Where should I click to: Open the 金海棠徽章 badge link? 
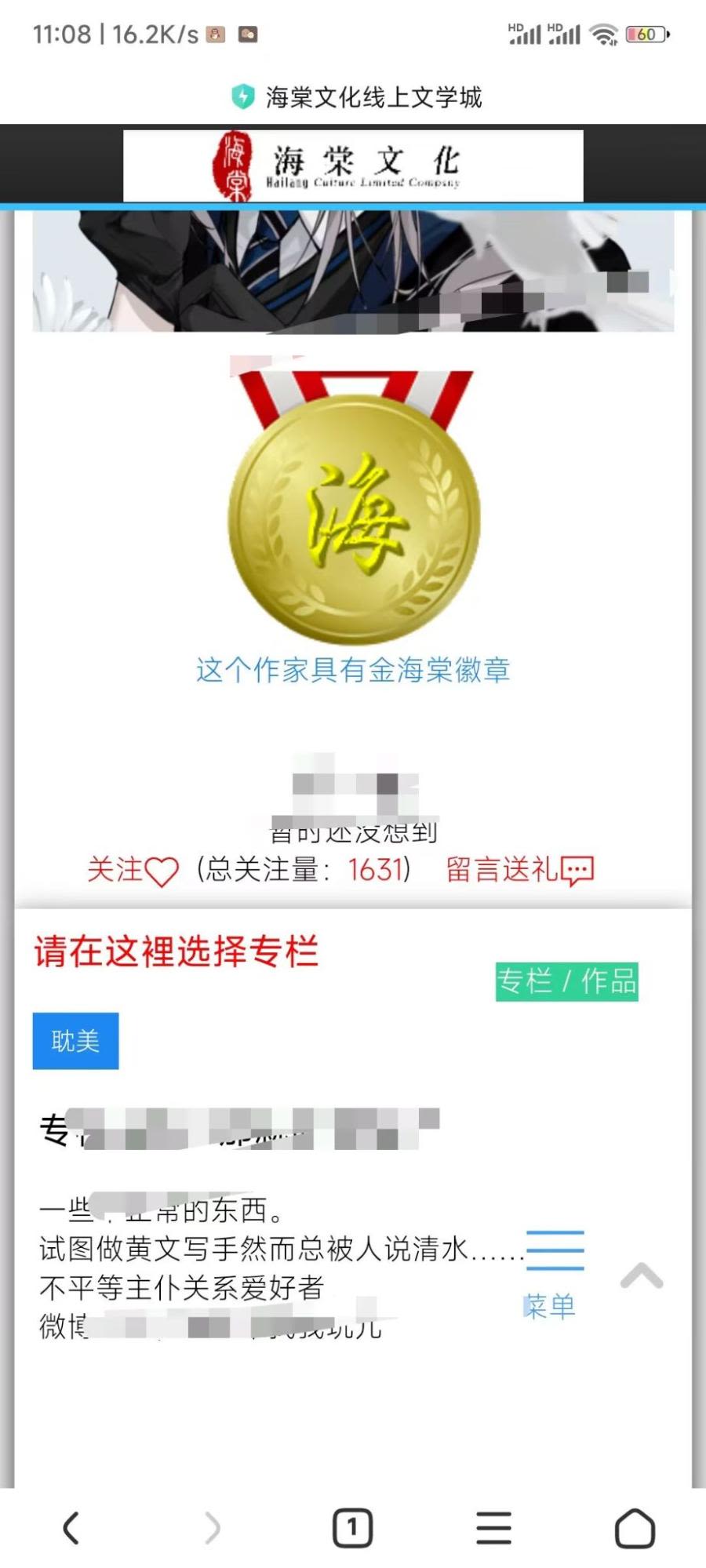(x=353, y=670)
